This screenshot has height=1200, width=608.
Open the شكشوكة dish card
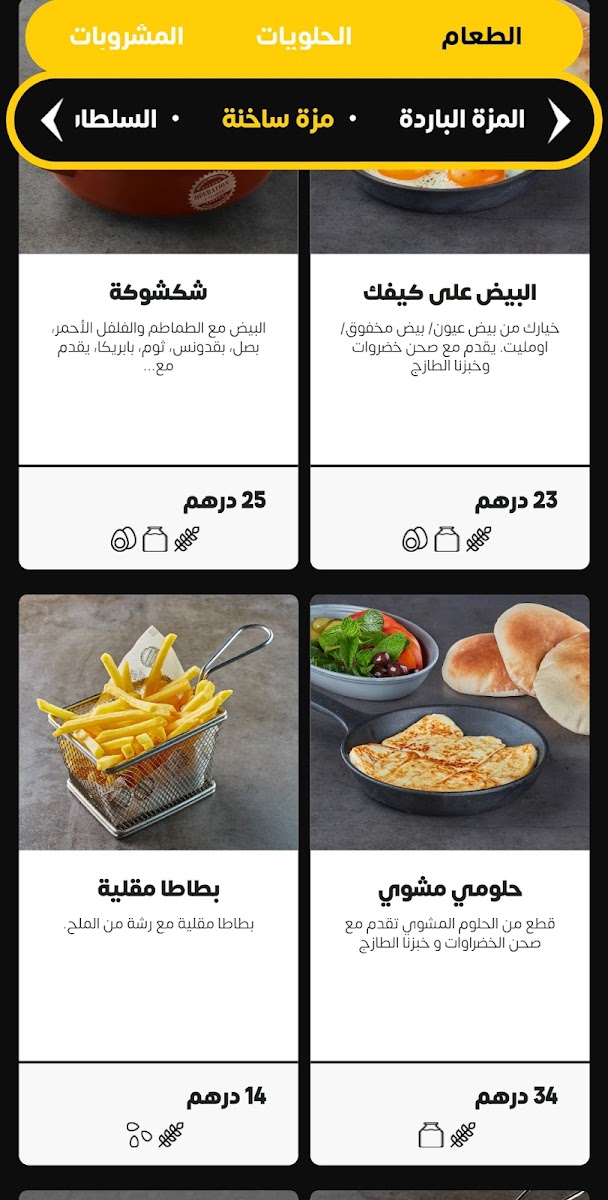click(x=158, y=360)
